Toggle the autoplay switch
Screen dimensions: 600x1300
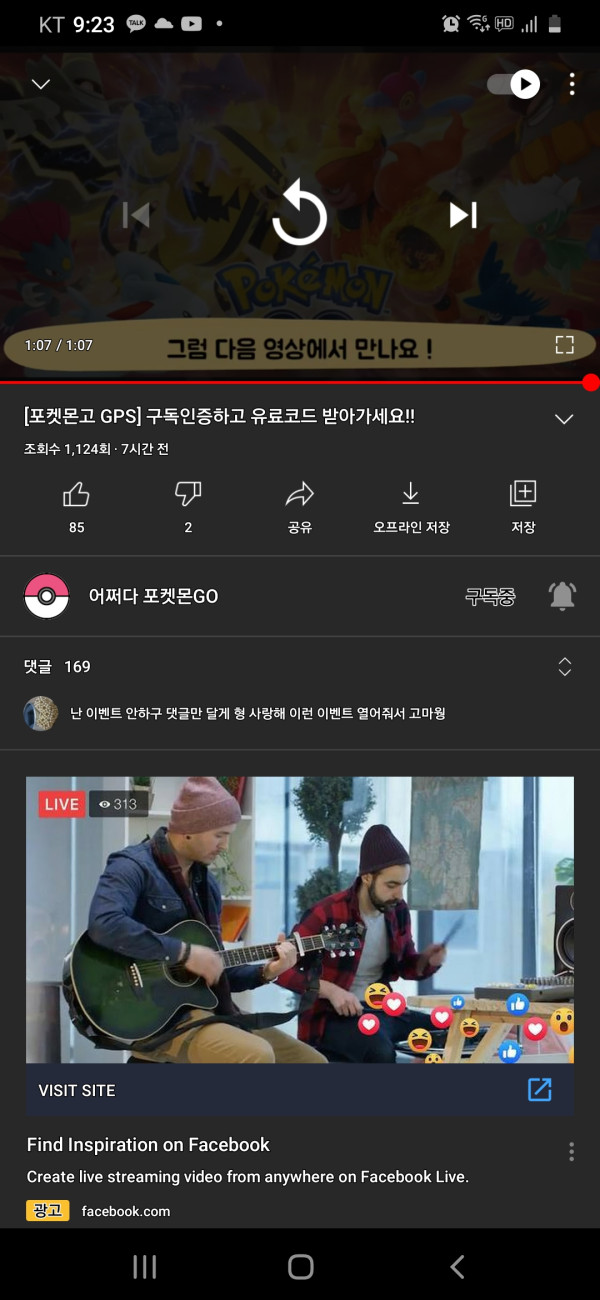[x=514, y=85]
